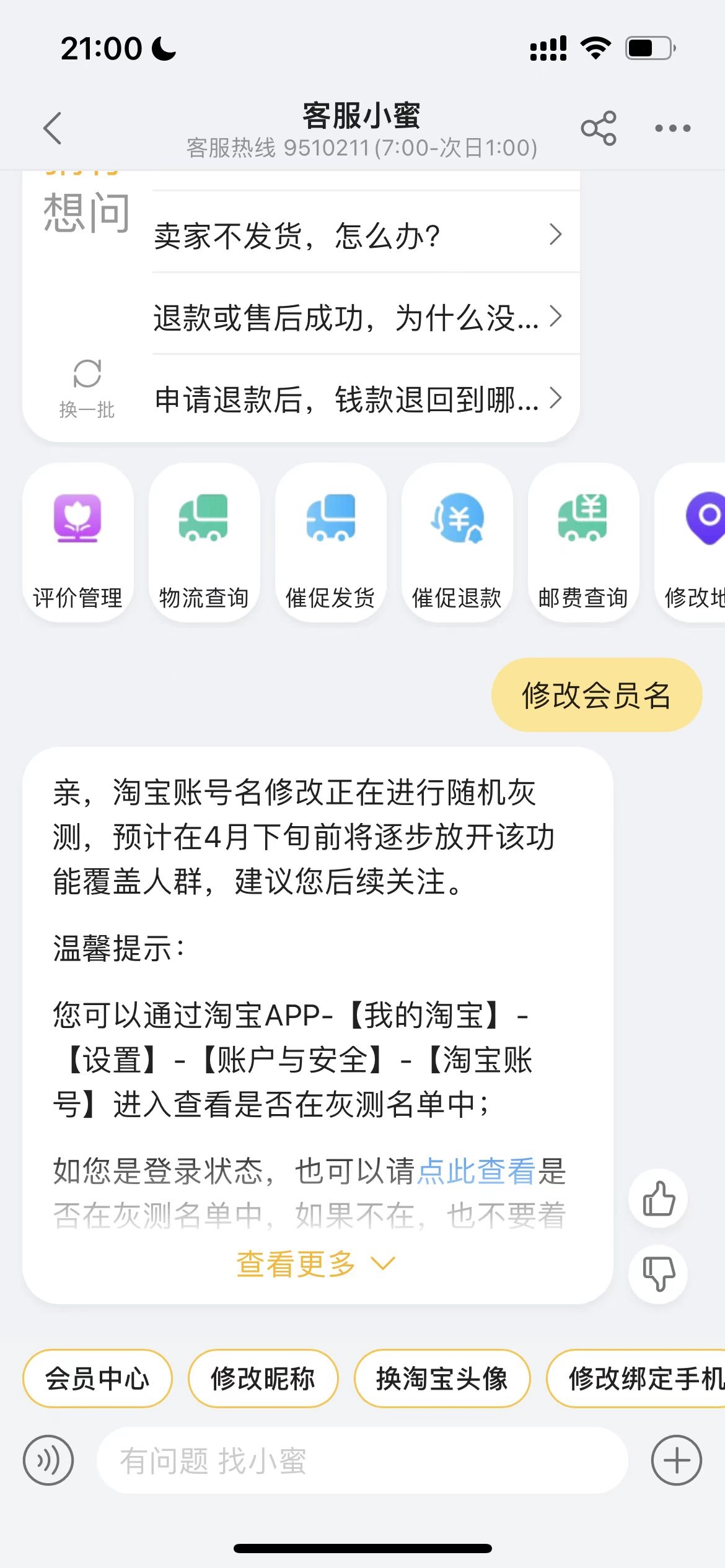
Task: Give the answer a thumbs up
Action: pos(658,1198)
